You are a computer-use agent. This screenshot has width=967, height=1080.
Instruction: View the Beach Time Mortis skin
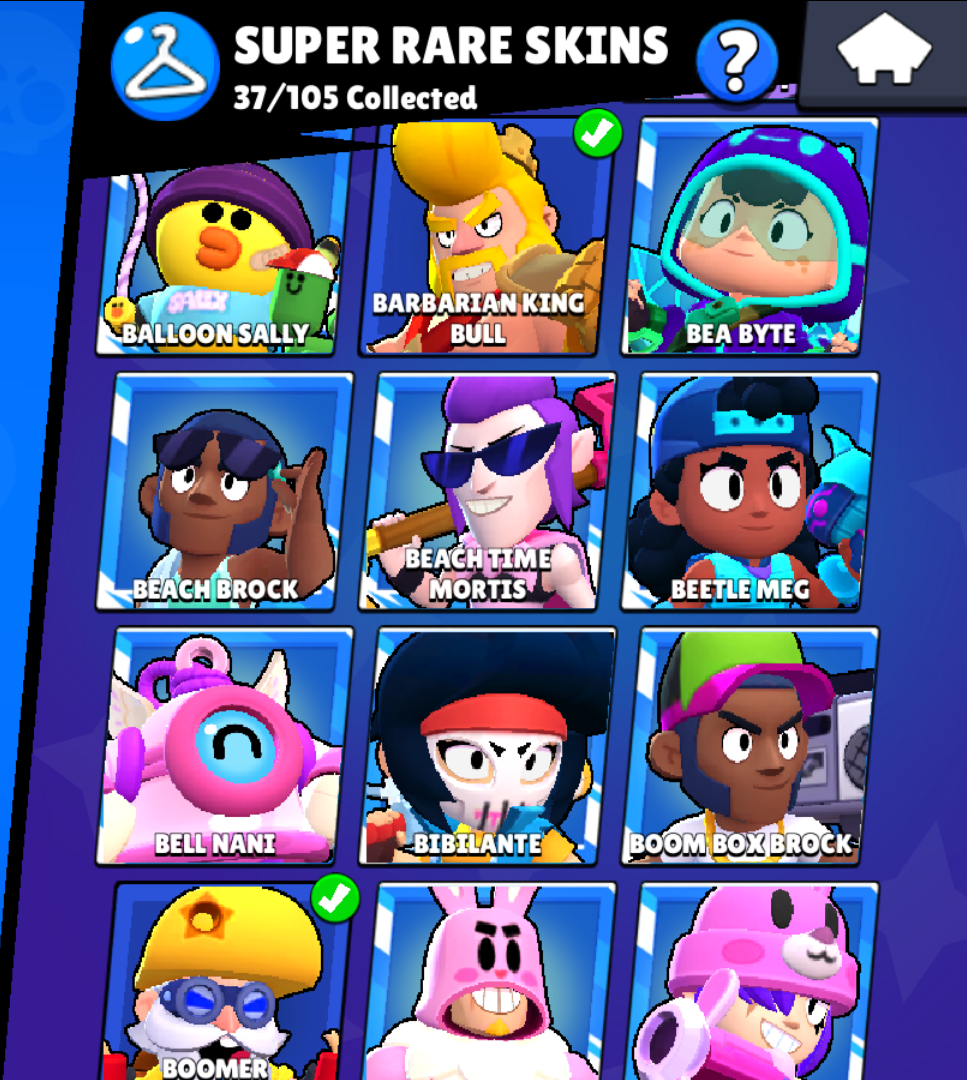pos(490,492)
